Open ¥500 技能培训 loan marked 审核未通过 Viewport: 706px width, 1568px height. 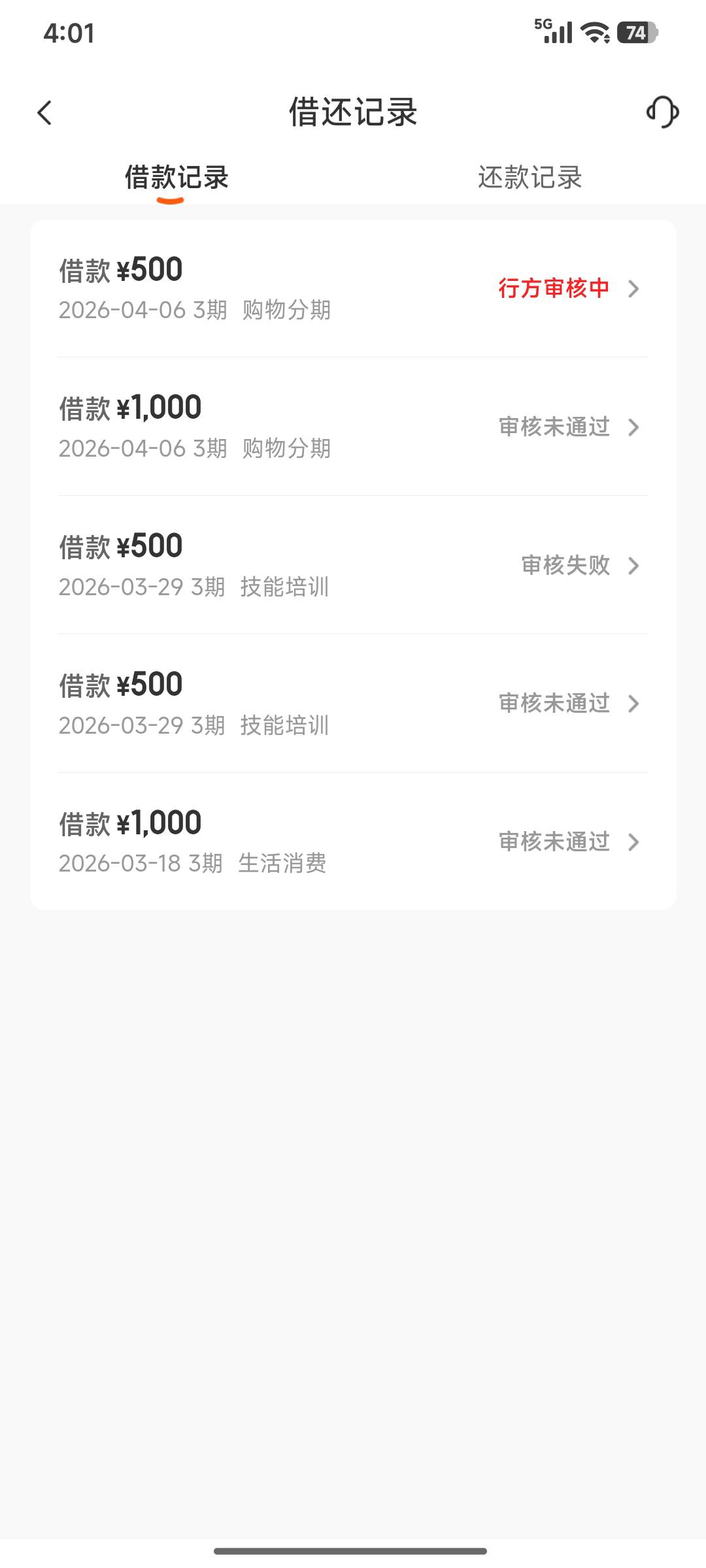pyautogui.click(x=353, y=704)
